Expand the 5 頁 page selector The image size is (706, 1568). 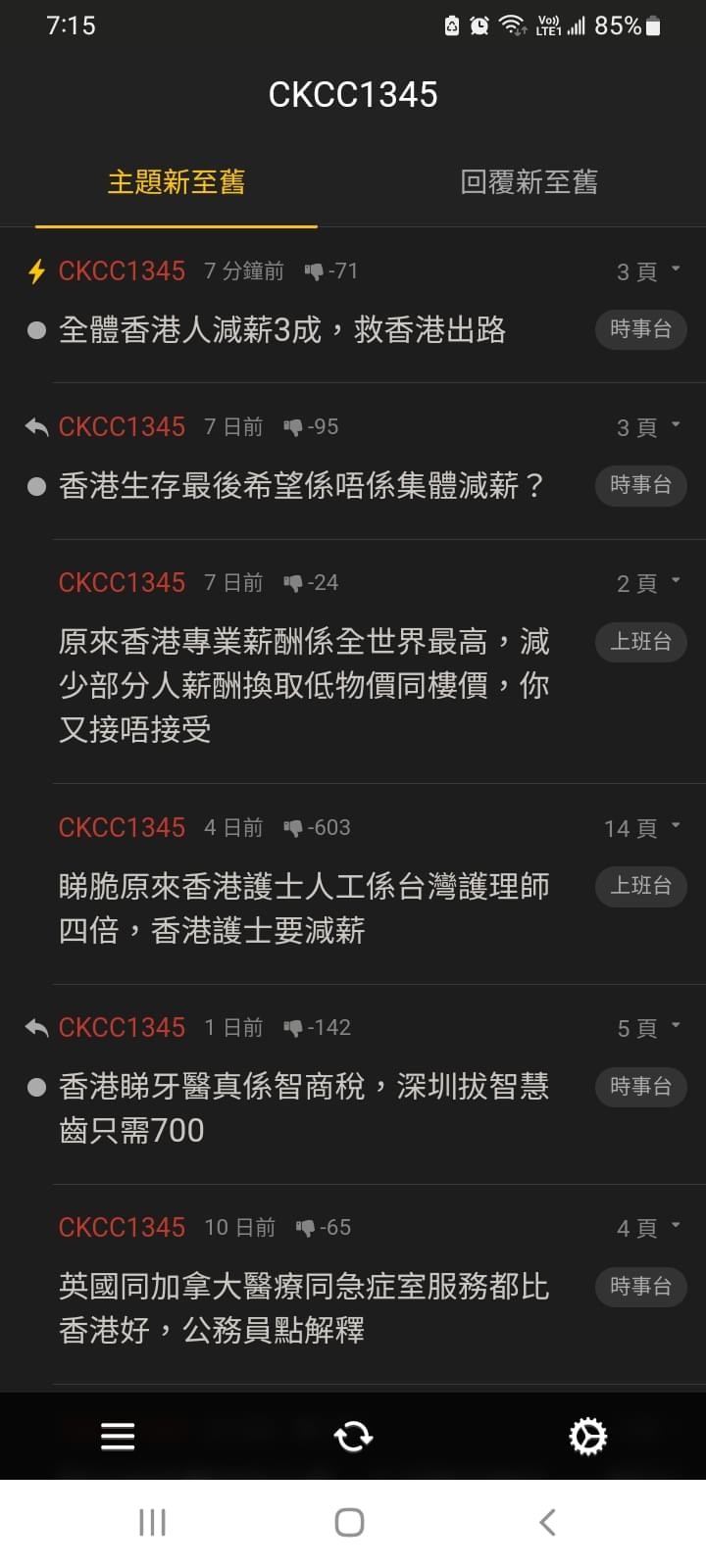(x=649, y=1029)
